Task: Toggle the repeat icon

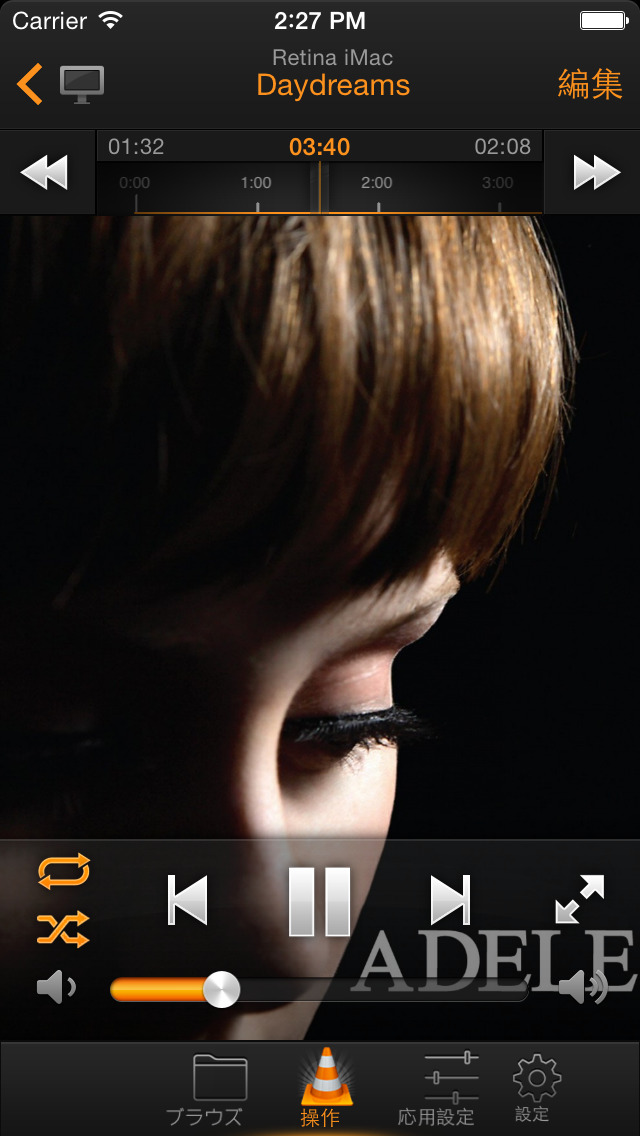Action: (64, 871)
